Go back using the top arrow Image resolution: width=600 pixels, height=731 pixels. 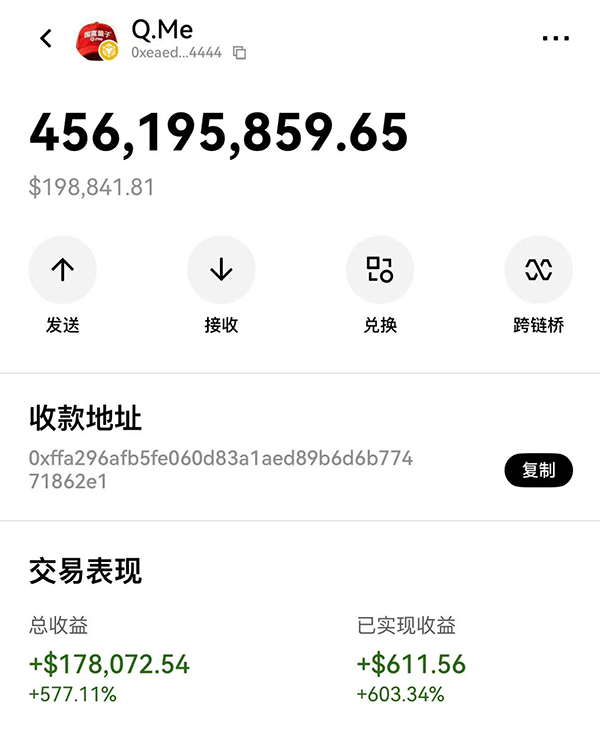(46, 39)
